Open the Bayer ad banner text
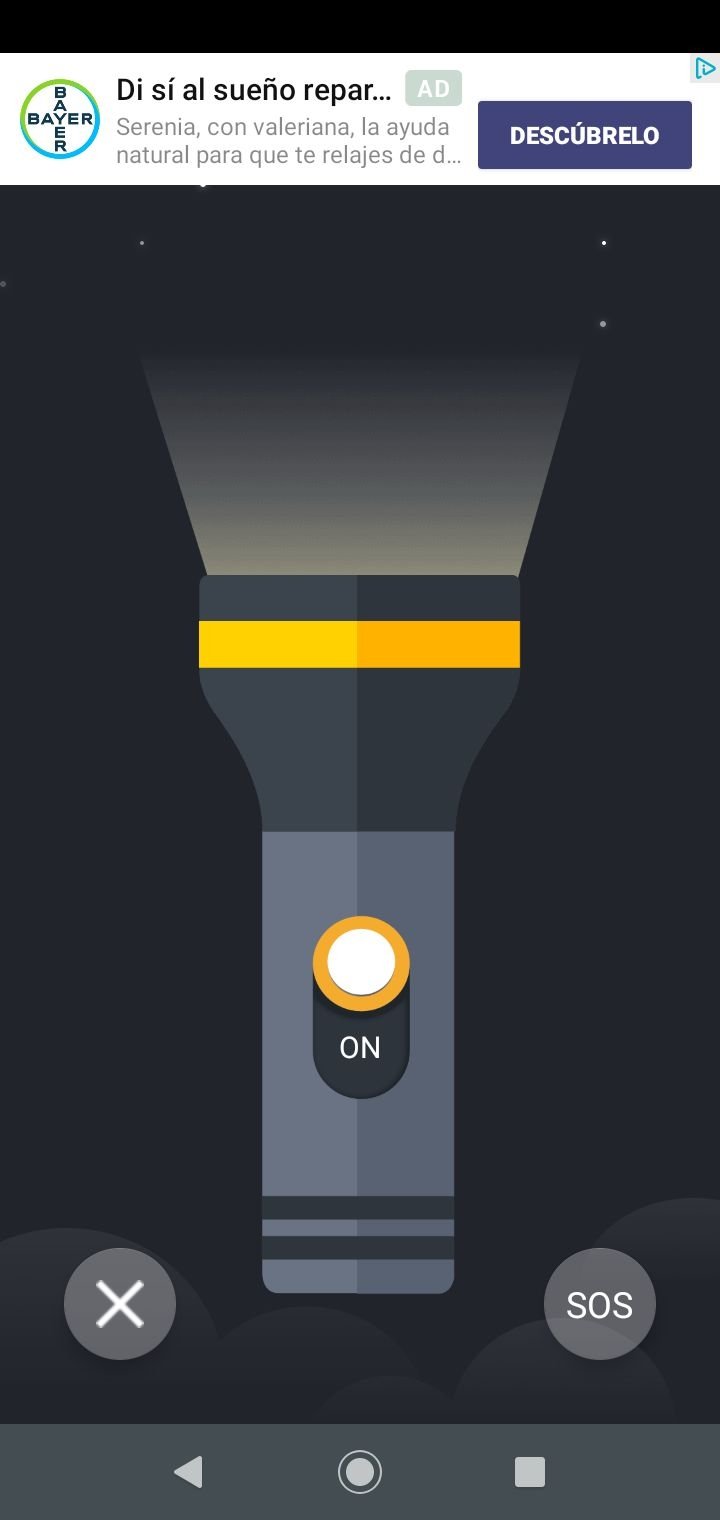This screenshot has height=1520, width=720. 289,120
